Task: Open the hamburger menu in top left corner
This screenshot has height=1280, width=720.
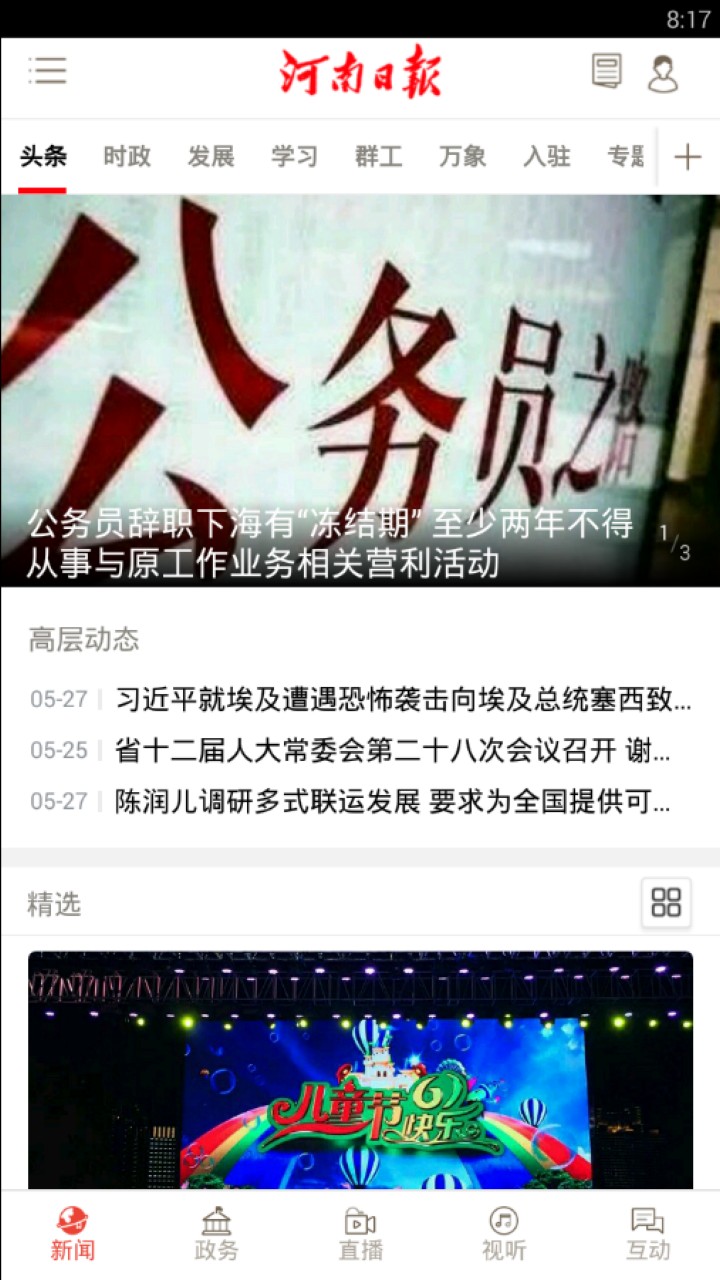Action: 47,72
